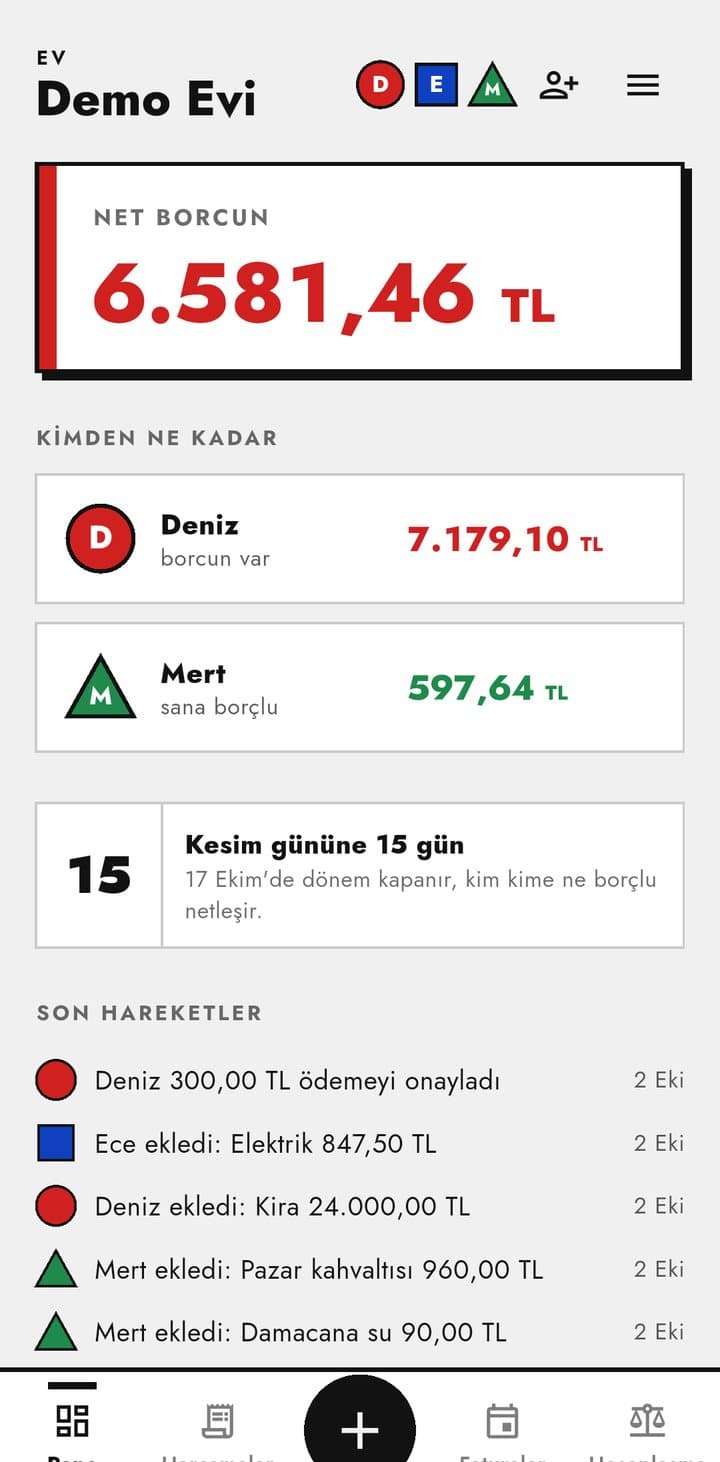Invite a new household member
The image size is (720, 1462).
(558, 85)
